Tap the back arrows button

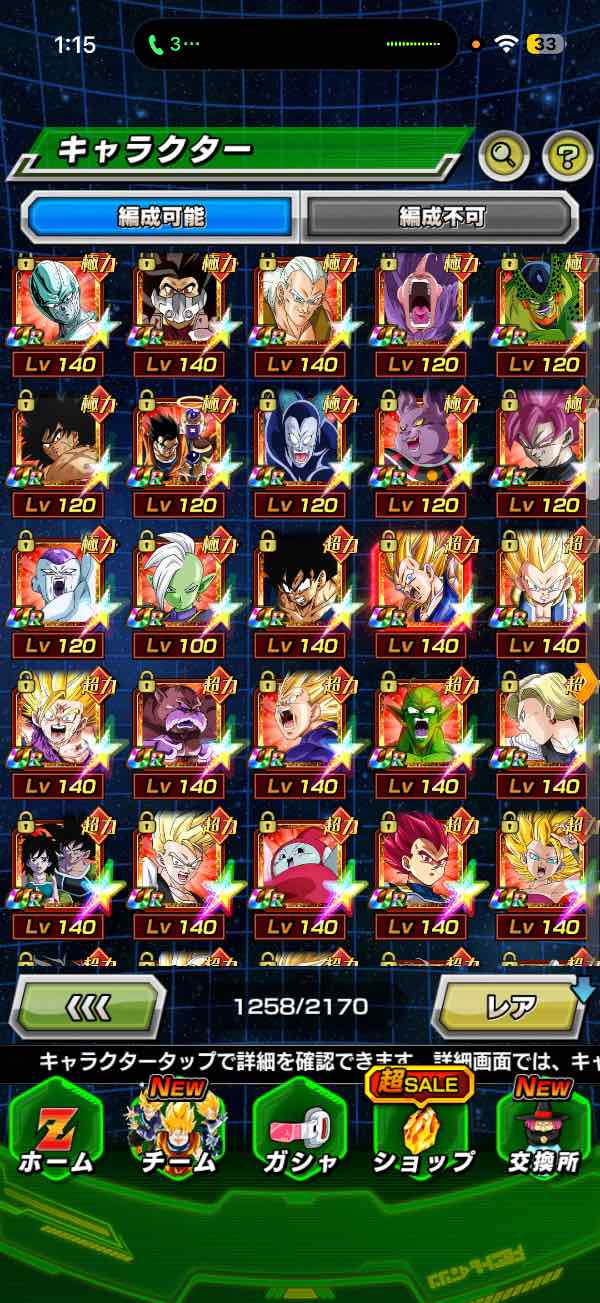(87, 1006)
